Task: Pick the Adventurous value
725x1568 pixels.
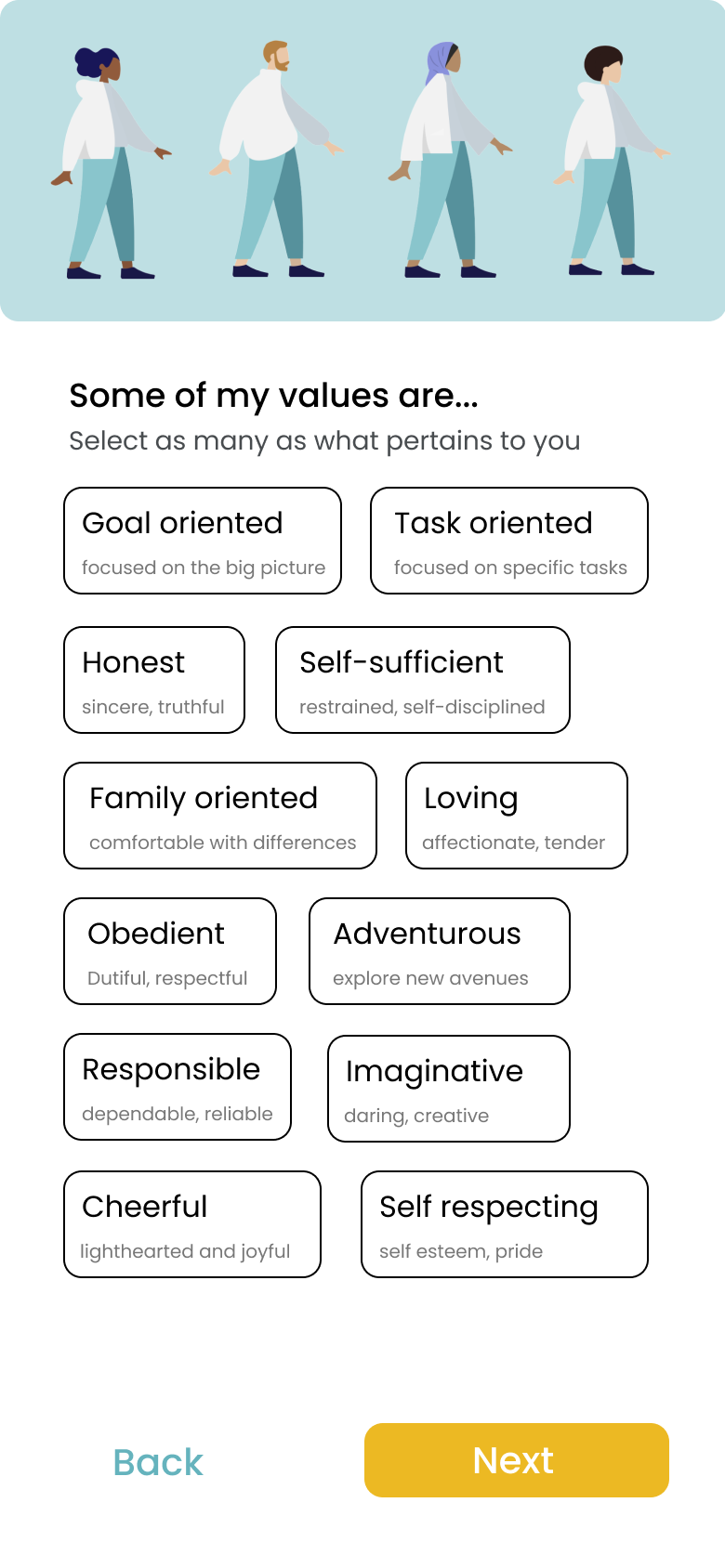Action: coord(440,951)
